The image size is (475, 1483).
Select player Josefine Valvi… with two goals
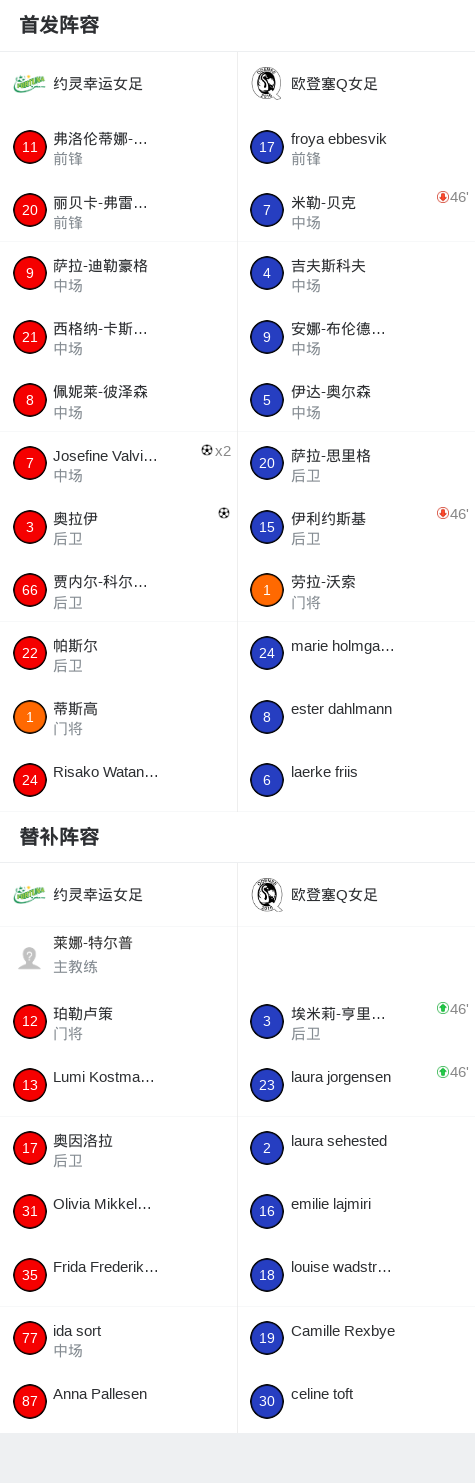(x=118, y=463)
